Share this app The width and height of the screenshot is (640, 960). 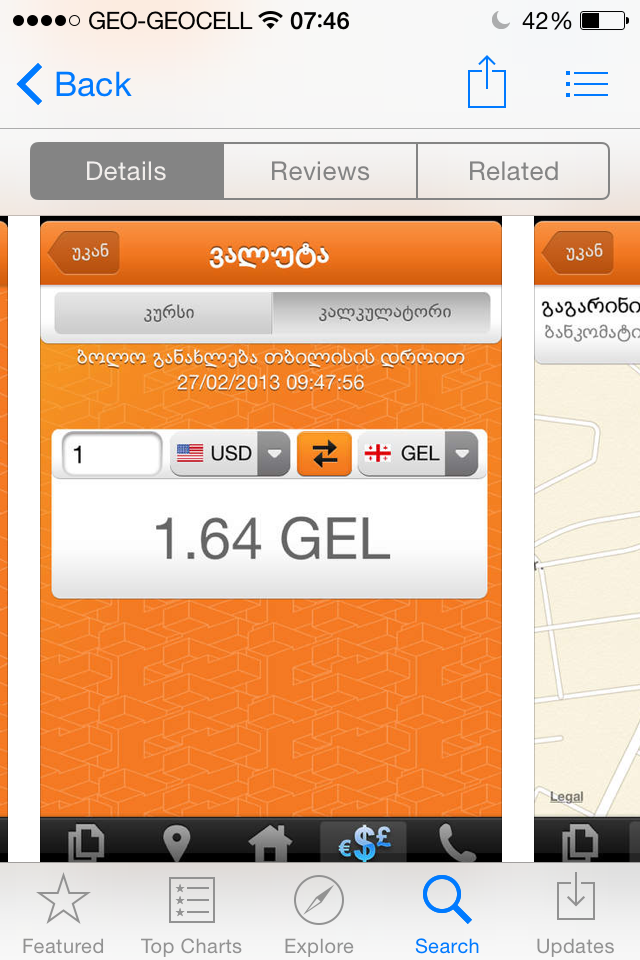(487, 83)
